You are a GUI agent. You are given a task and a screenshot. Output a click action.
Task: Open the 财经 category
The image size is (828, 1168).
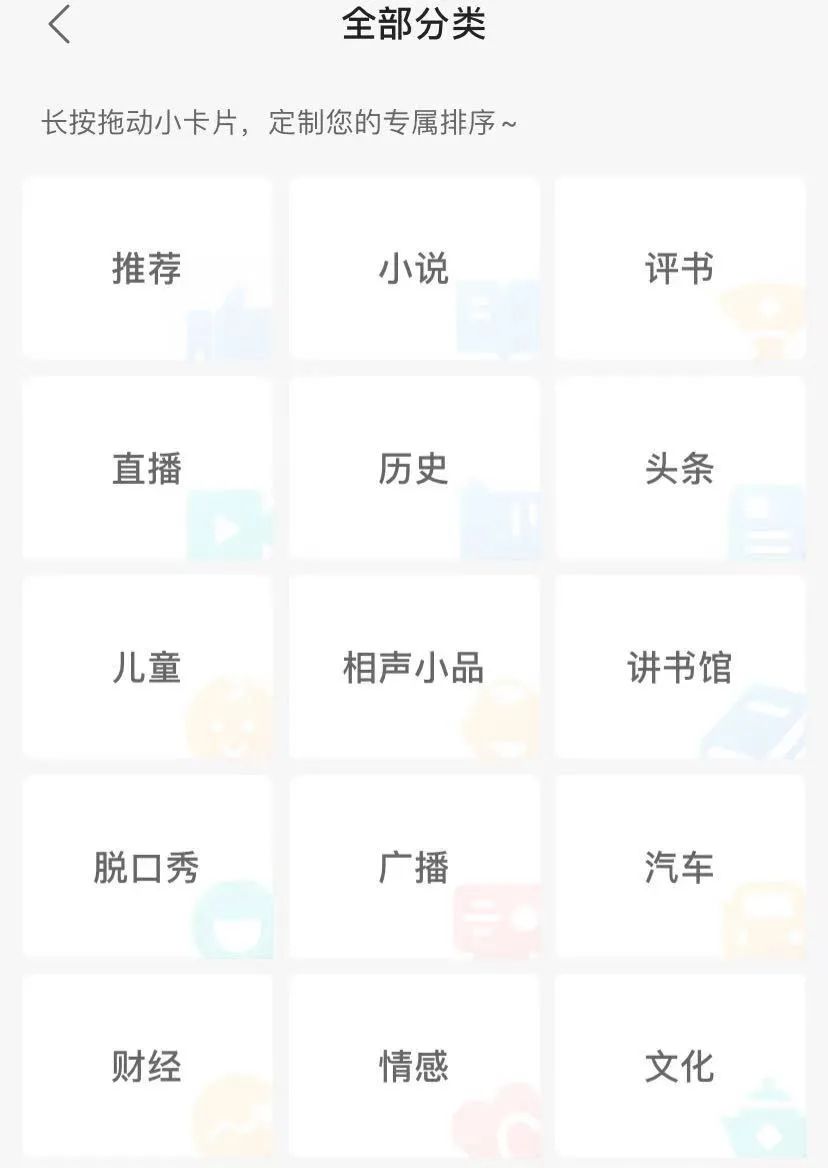coord(147,1066)
